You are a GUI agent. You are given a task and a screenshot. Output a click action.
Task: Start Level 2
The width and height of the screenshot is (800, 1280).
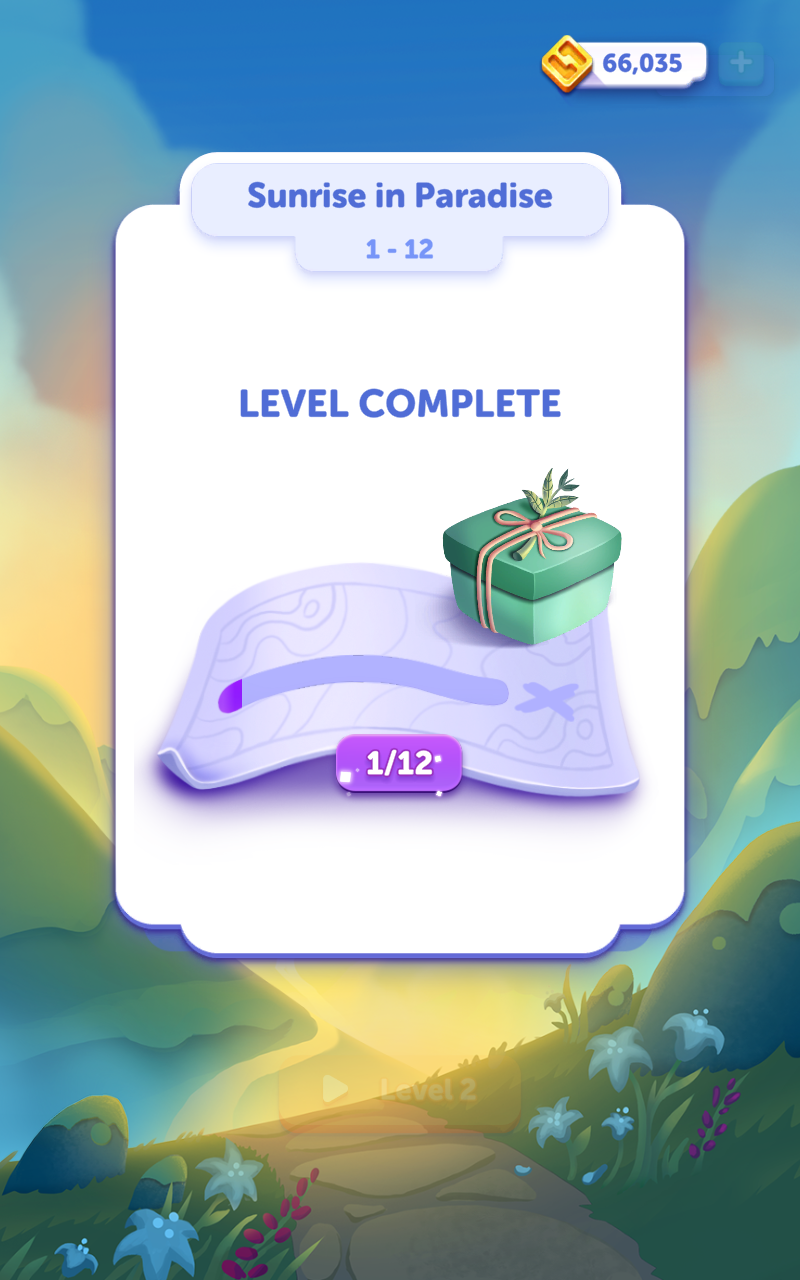(x=400, y=1090)
